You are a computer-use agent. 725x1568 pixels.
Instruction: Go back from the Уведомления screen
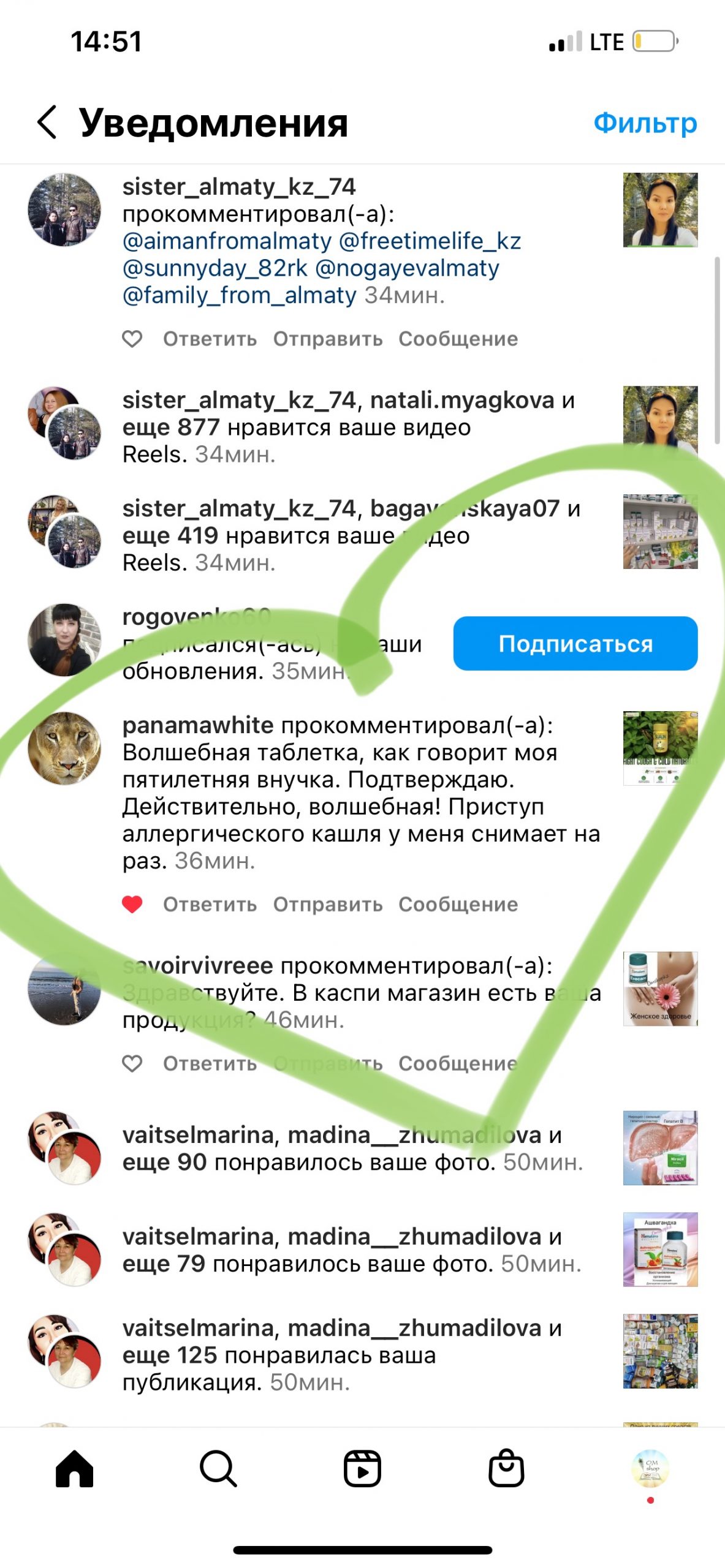pos(47,122)
